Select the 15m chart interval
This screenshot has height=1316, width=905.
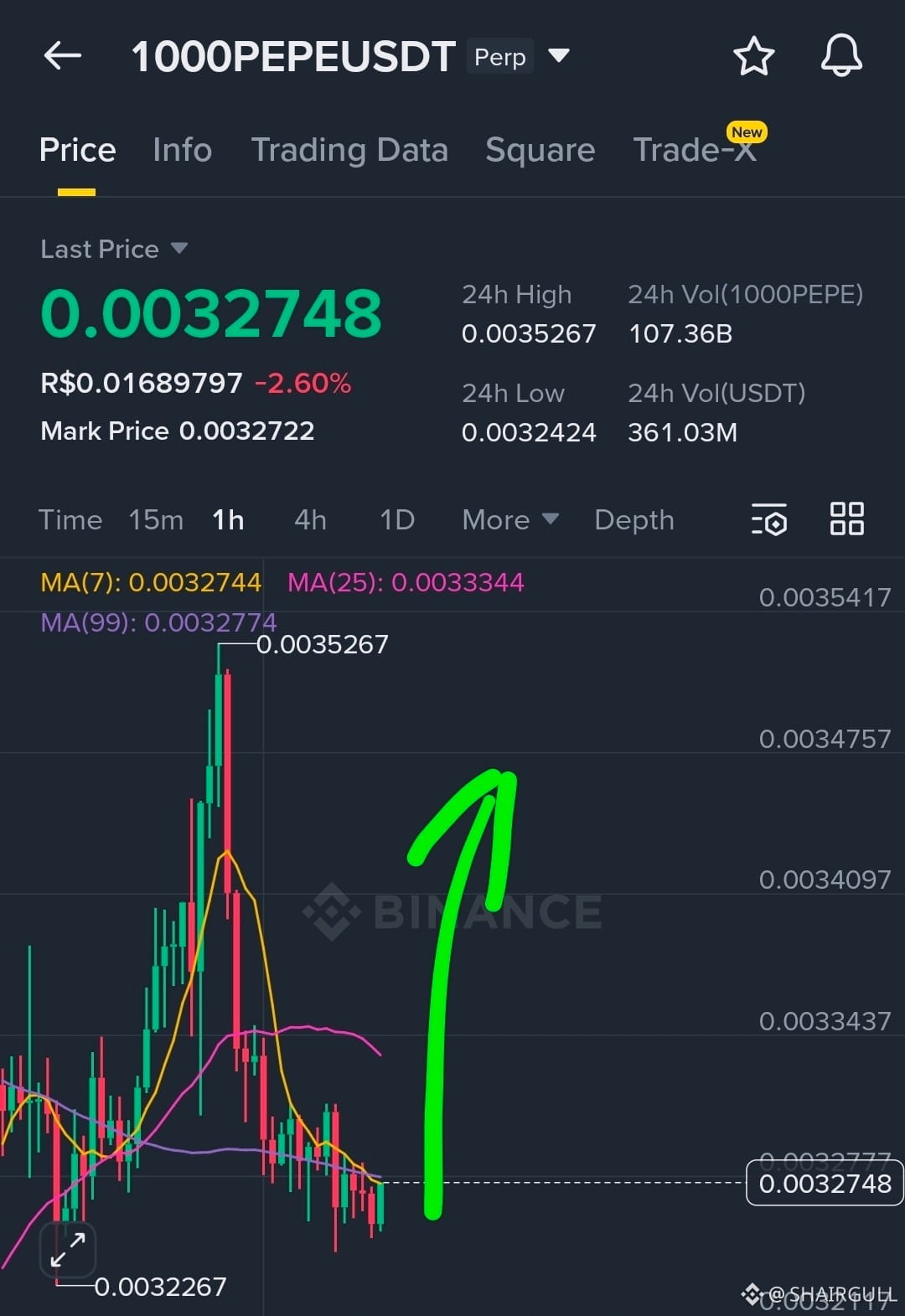coord(156,519)
